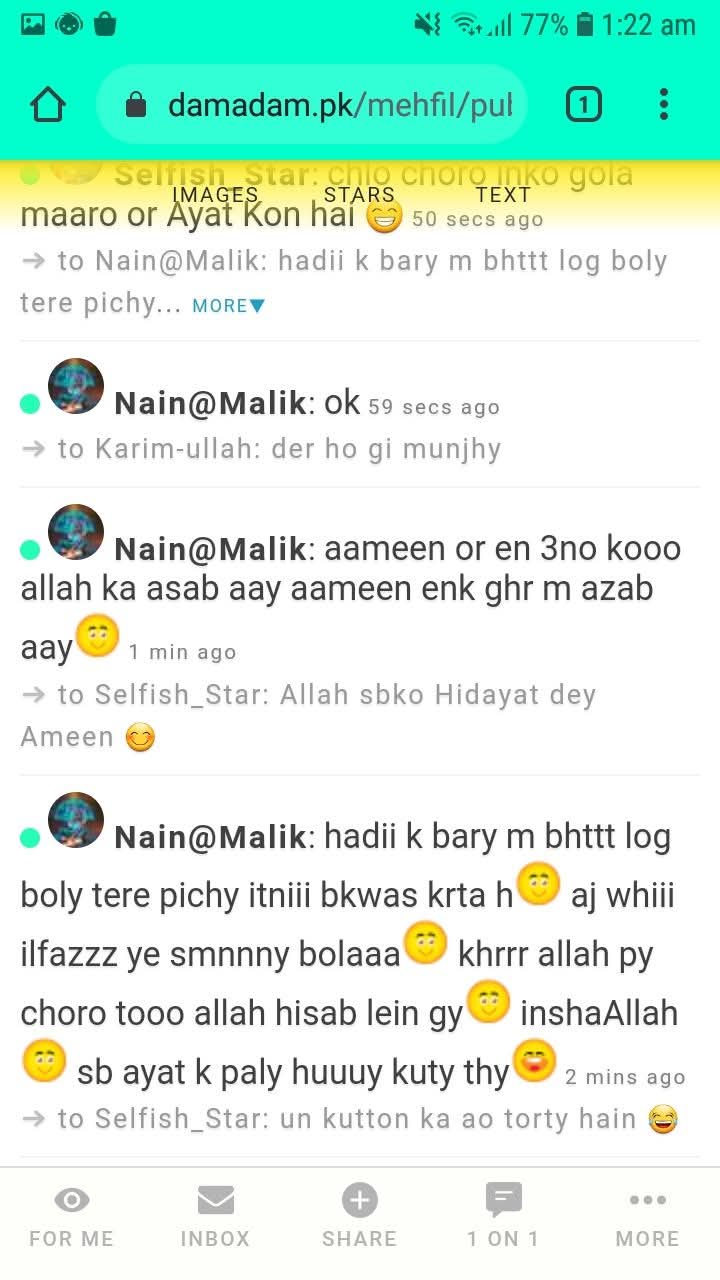
Task: Select the STARS tab
Action: tap(359, 195)
